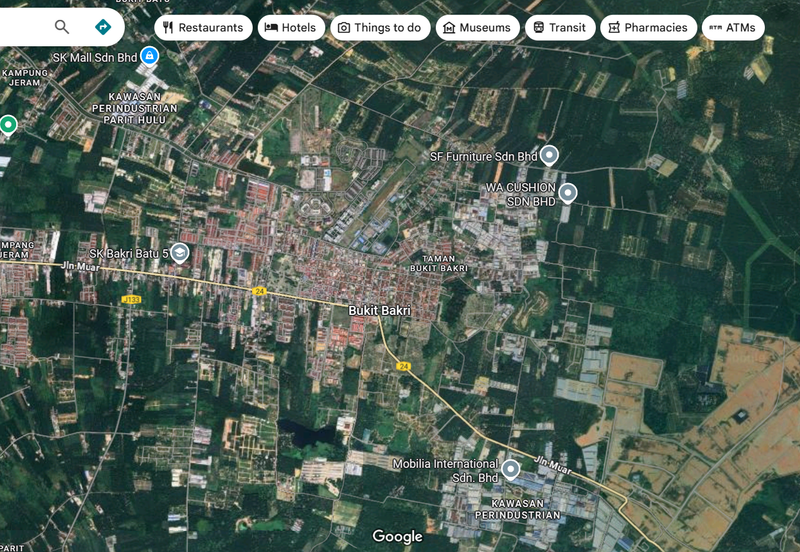The width and height of the screenshot is (800, 552).
Task: Open the WA Cushion Sdn Bhd pin
Action: click(x=568, y=192)
